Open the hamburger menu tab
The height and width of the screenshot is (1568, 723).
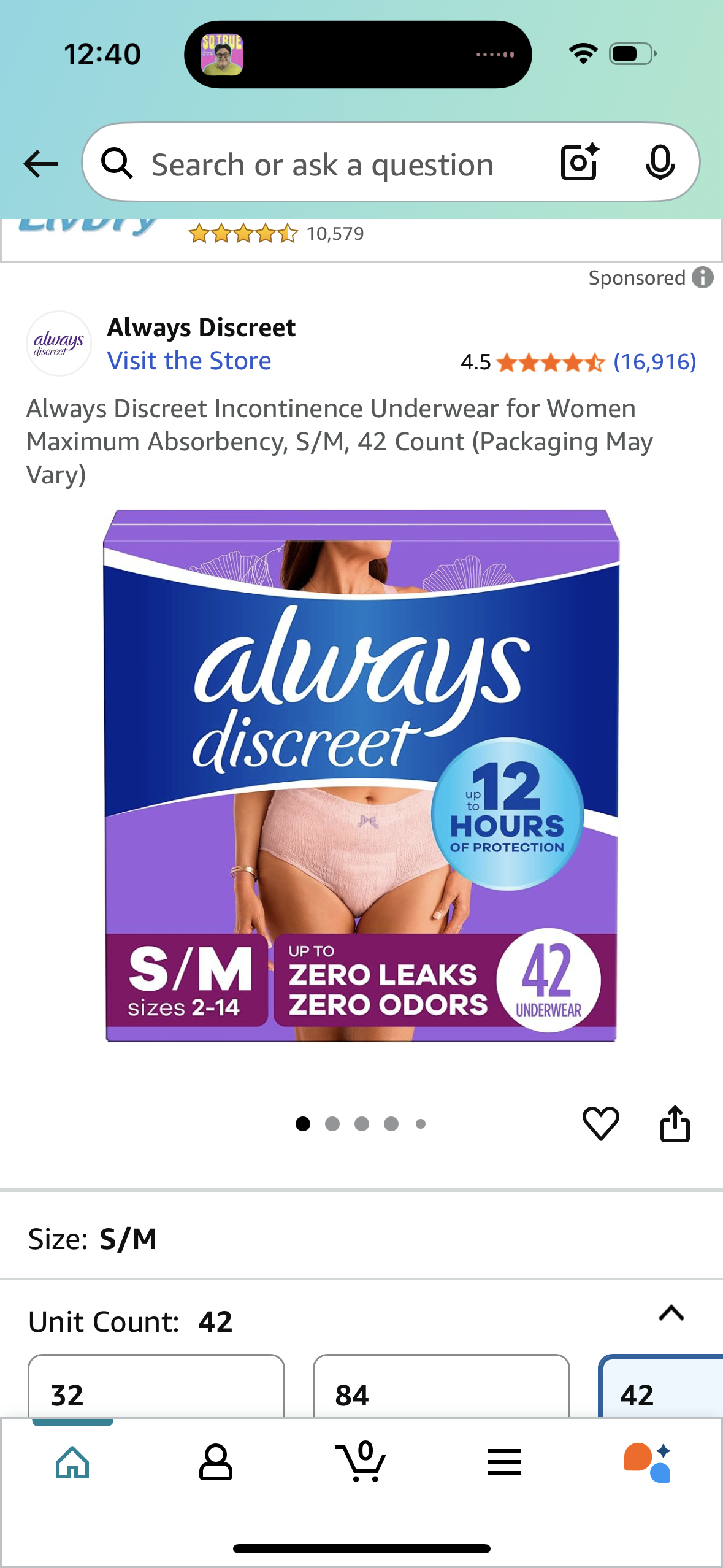[x=505, y=1462]
